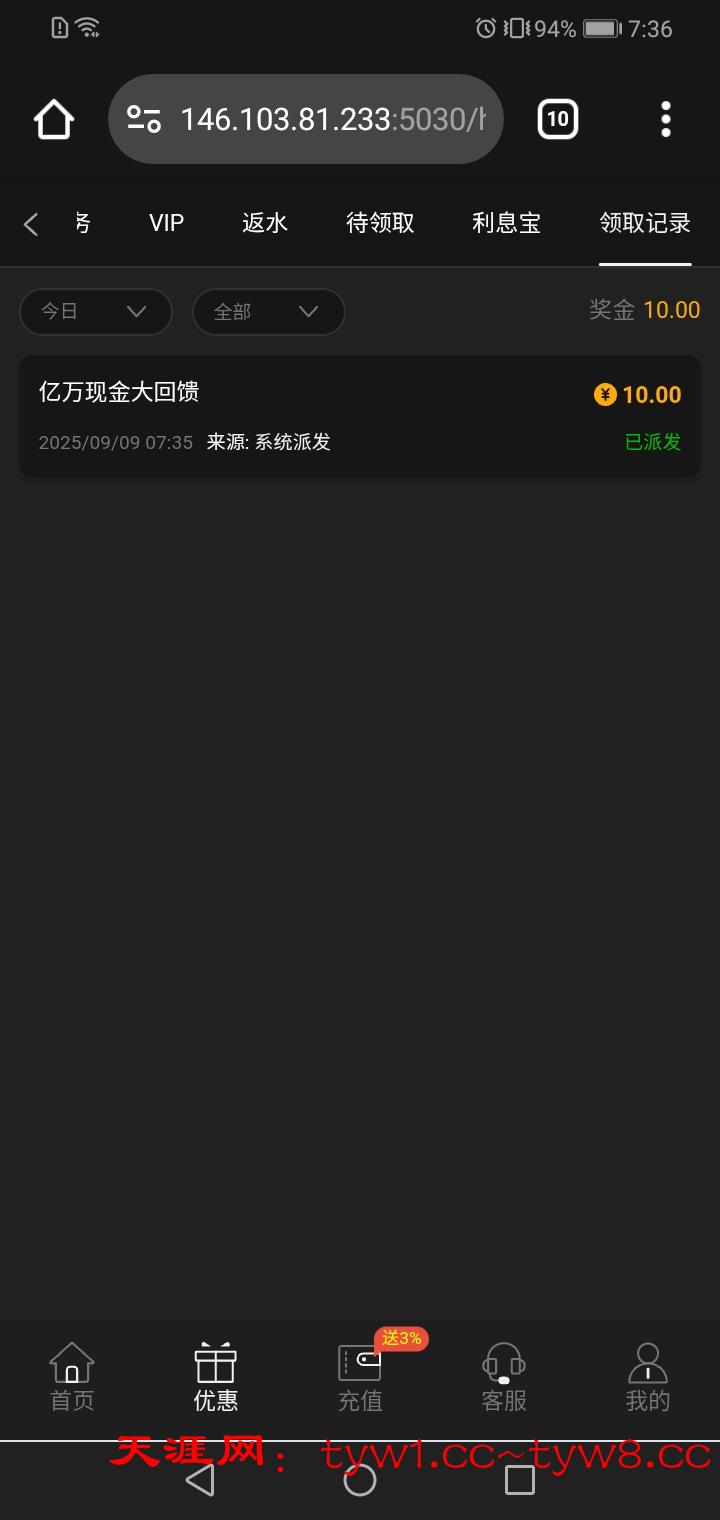720x1520 pixels.
Task: Tap the system home button
Action: (x=360, y=1480)
